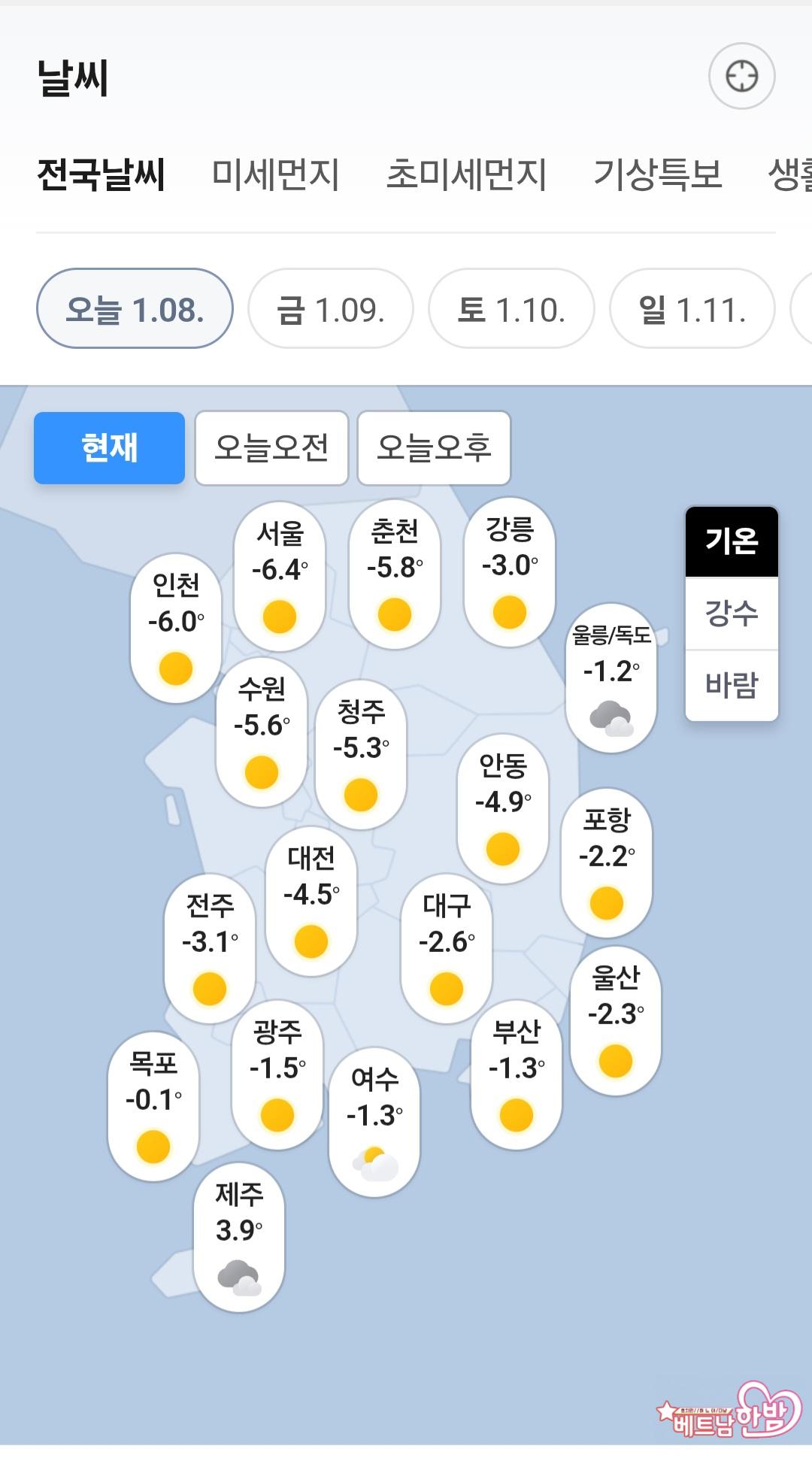812x1458 pixels.
Task: Show 오늘오후 forecast on map
Action: [x=434, y=448]
